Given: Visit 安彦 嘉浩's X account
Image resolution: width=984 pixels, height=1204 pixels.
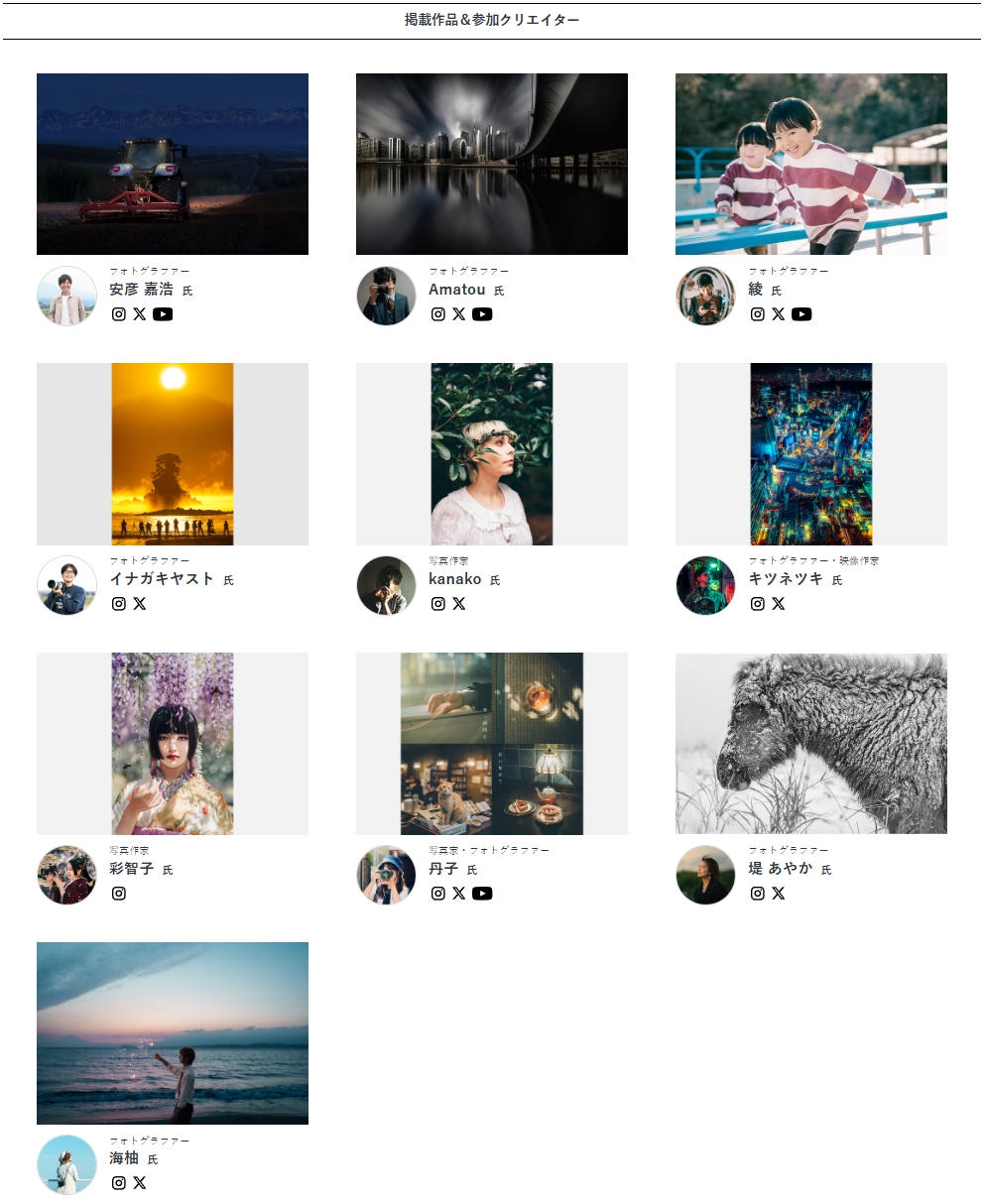Looking at the screenshot, I should 140,314.
